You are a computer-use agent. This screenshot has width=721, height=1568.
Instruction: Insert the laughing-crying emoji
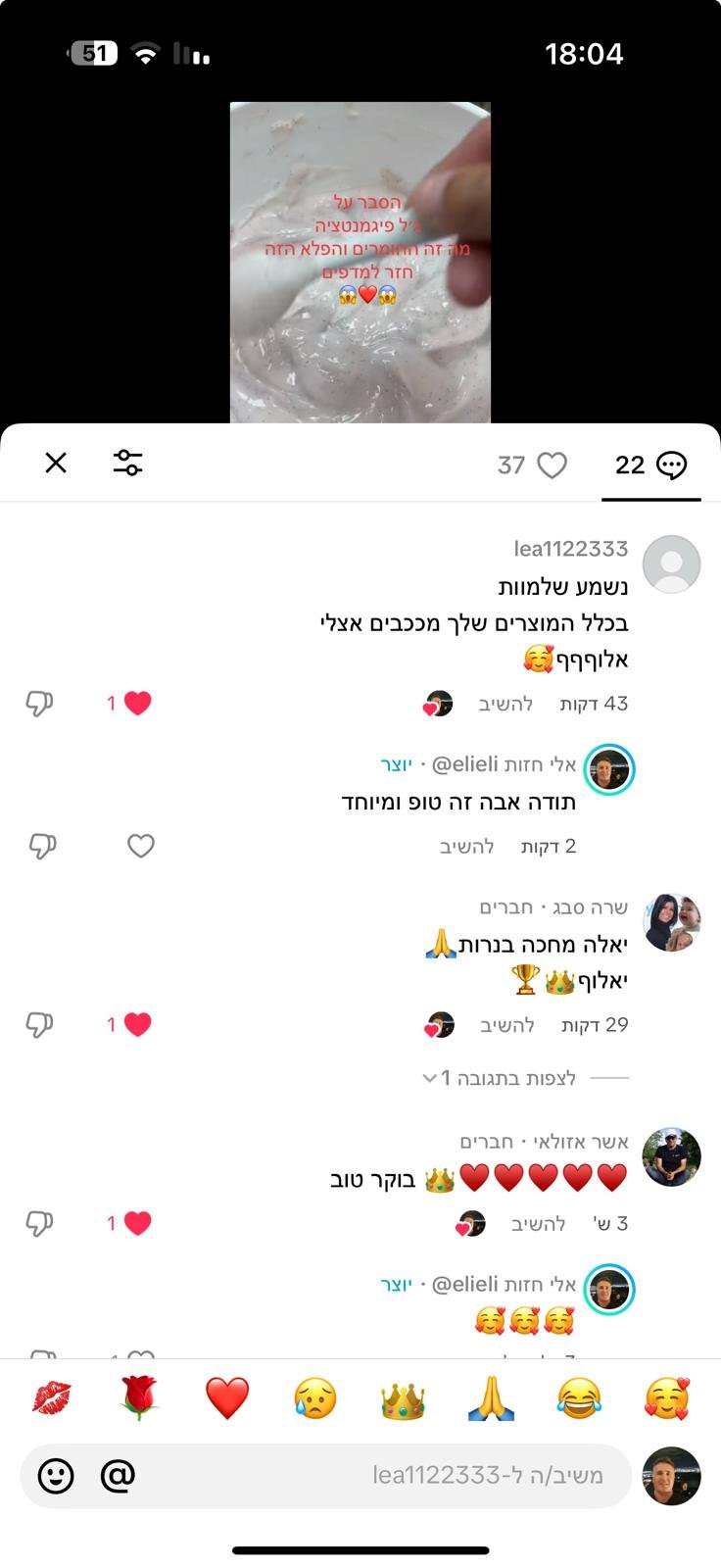(x=578, y=1398)
